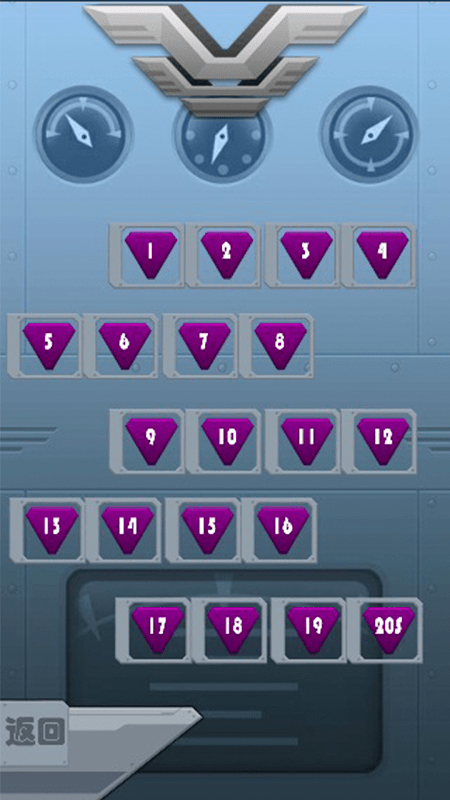This screenshot has width=450, height=800.
Task: Select level 1
Action: click(x=147, y=256)
